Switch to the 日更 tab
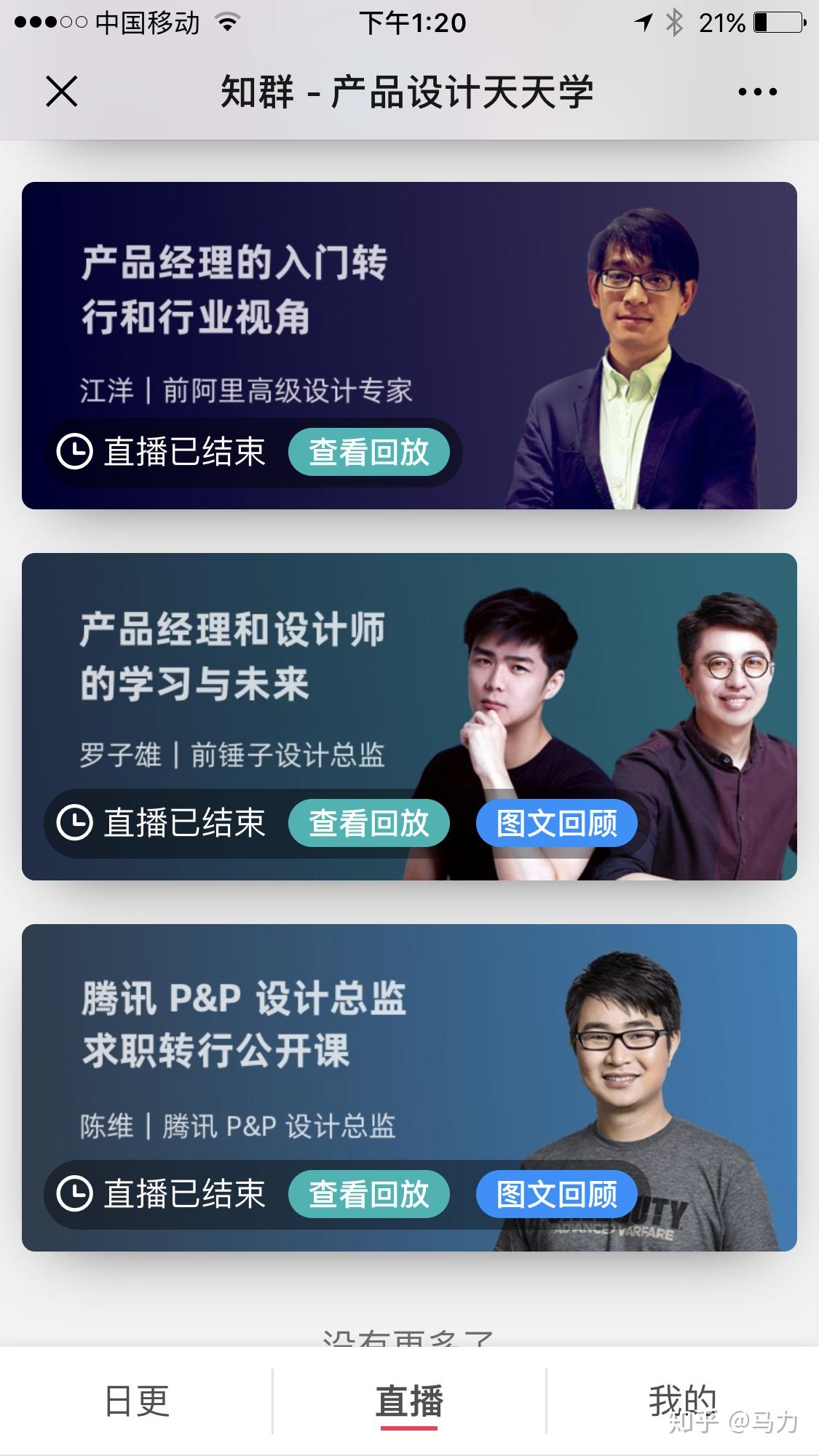 [138, 1401]
